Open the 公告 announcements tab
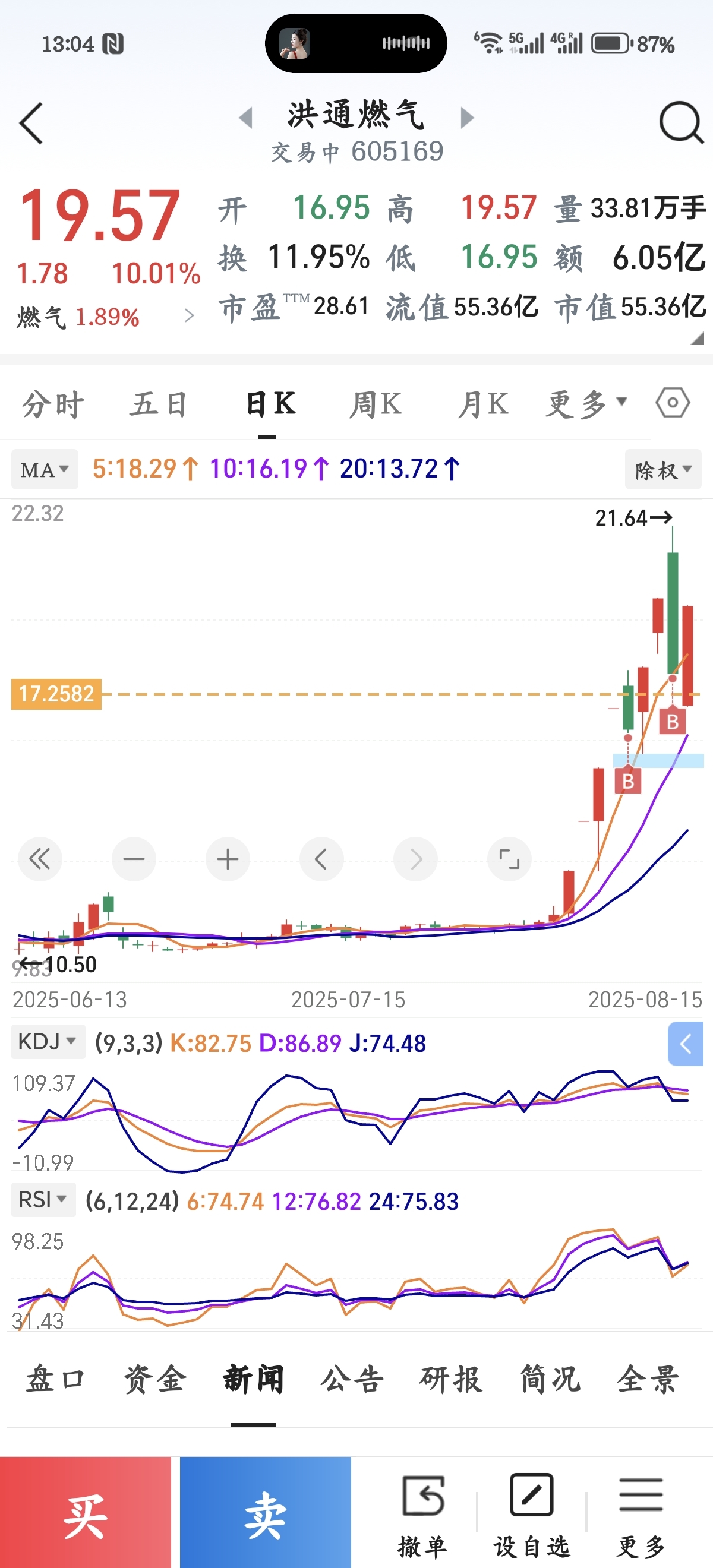Viewport: 713px width, 1568px height. [352, 1379]
